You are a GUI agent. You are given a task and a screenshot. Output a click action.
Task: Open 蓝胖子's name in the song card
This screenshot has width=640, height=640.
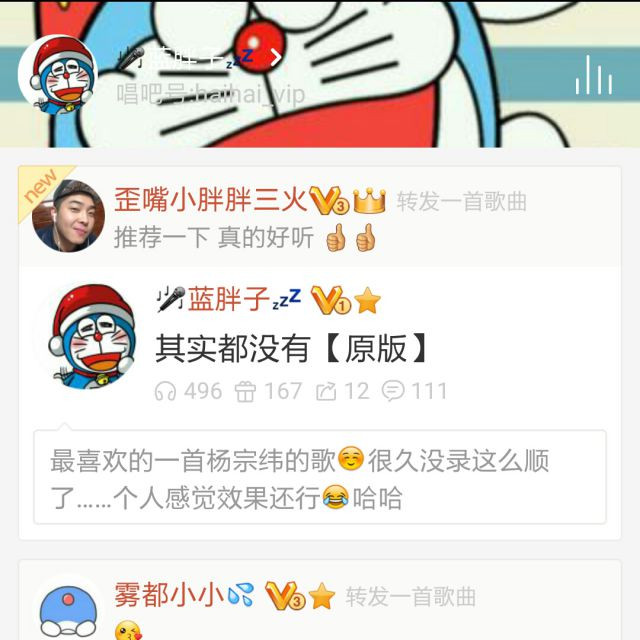[x=228, y=299]
